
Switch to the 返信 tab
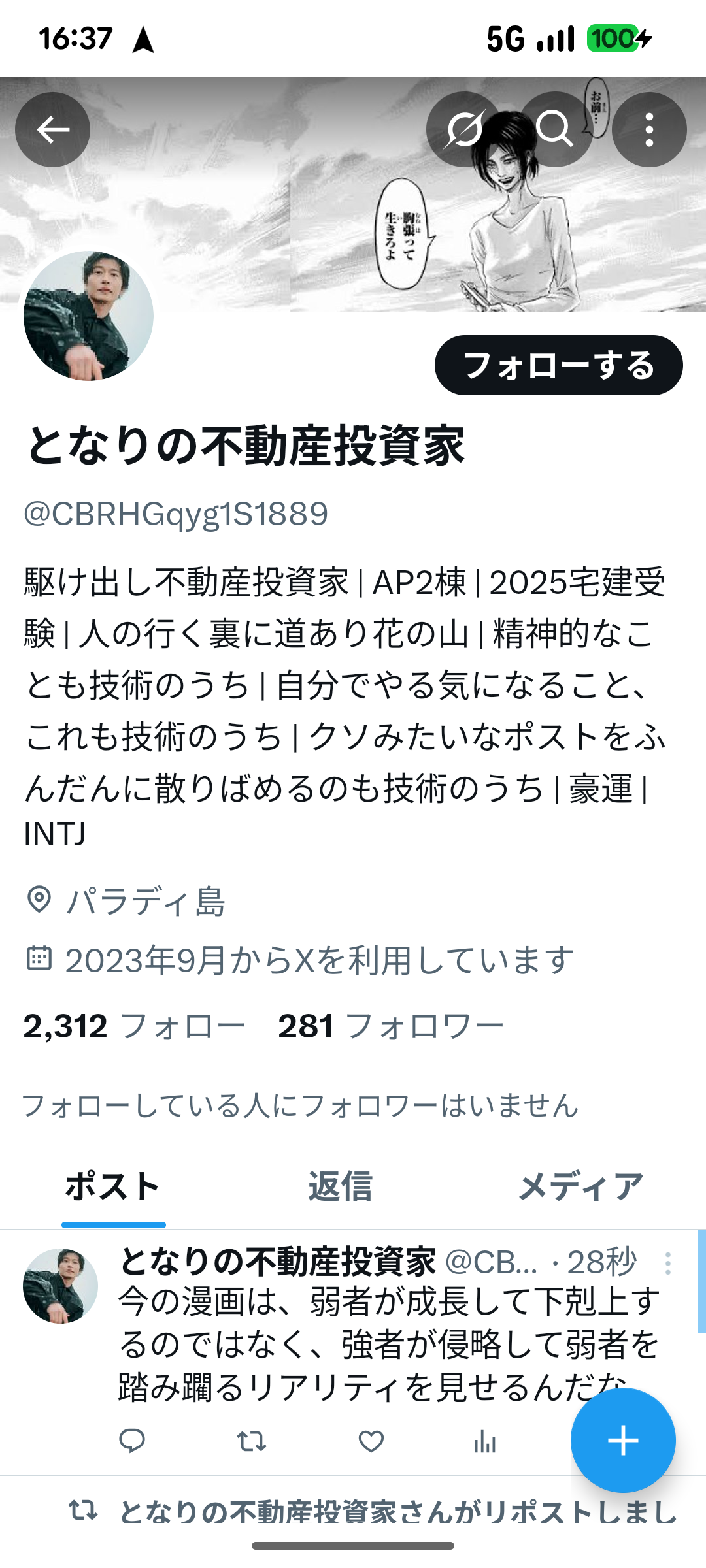(341, 1187)
